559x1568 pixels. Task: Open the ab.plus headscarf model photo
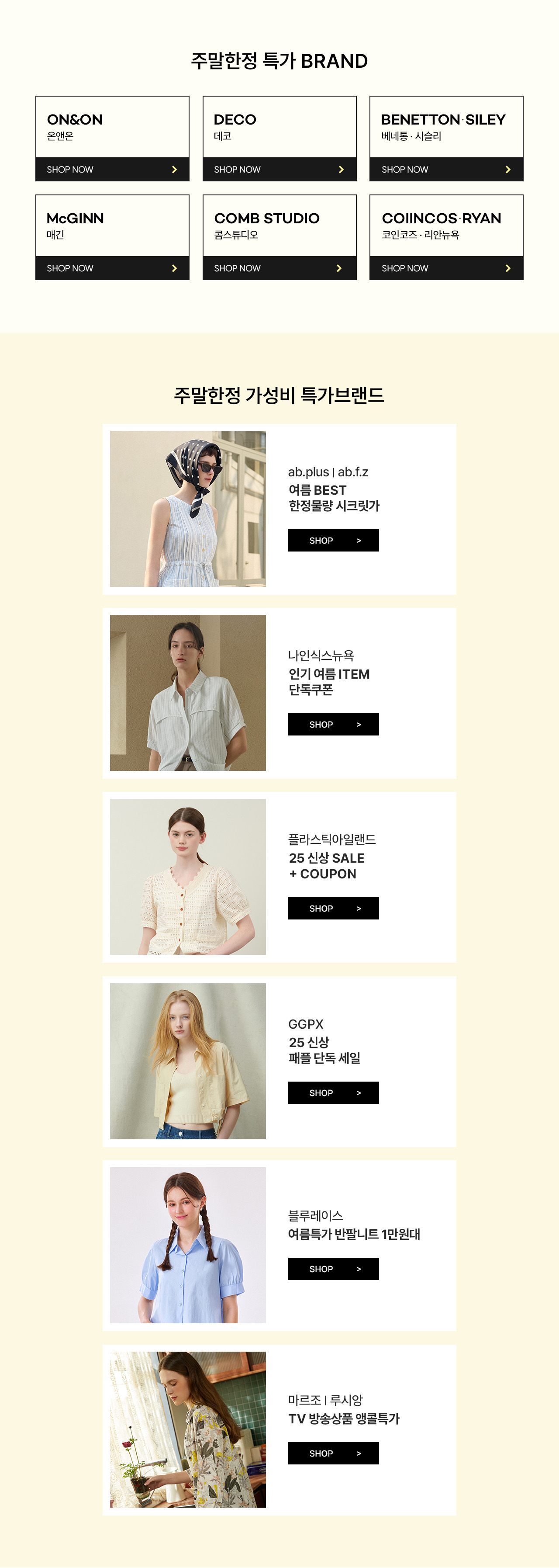pyautogui.click(x=188, y=509)
